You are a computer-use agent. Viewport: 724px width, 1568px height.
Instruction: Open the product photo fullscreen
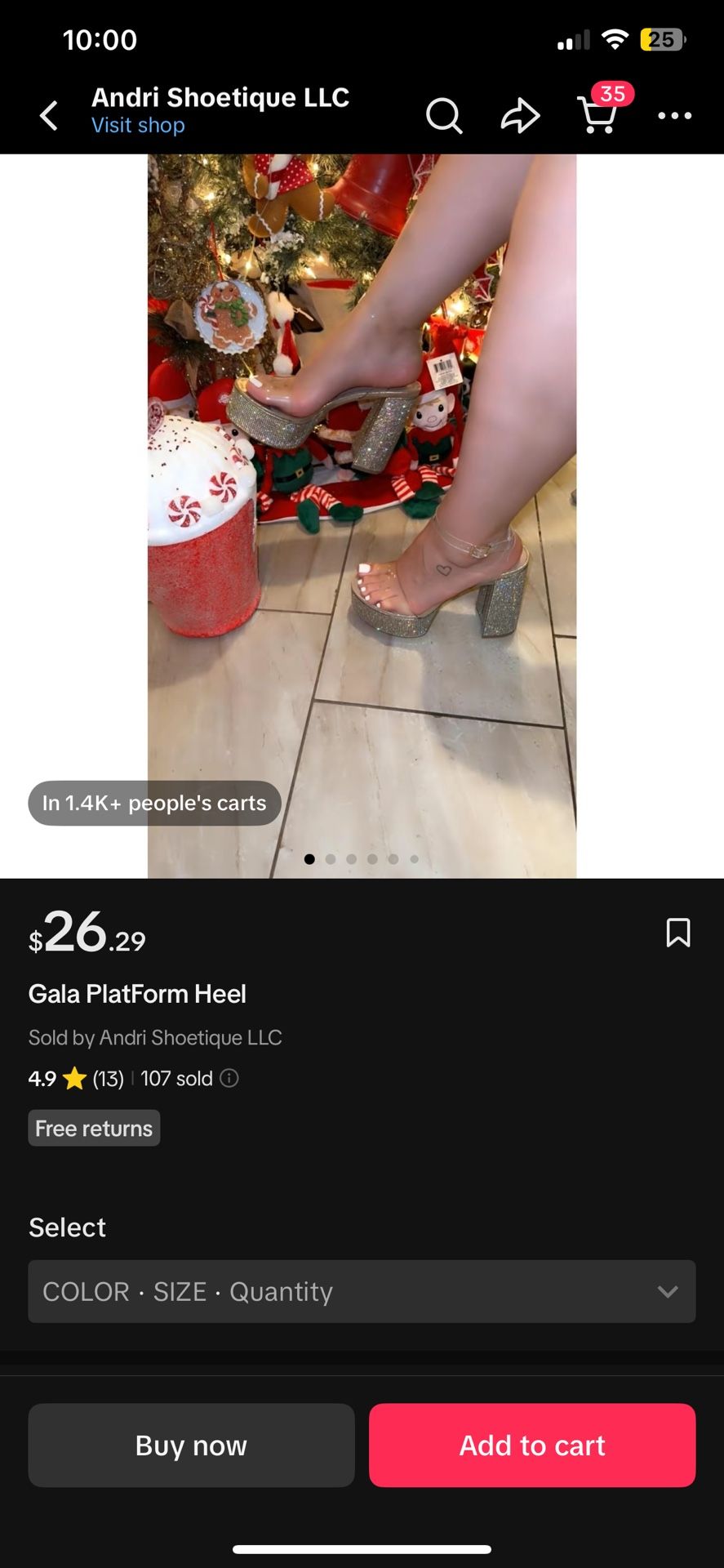point(362,515)
